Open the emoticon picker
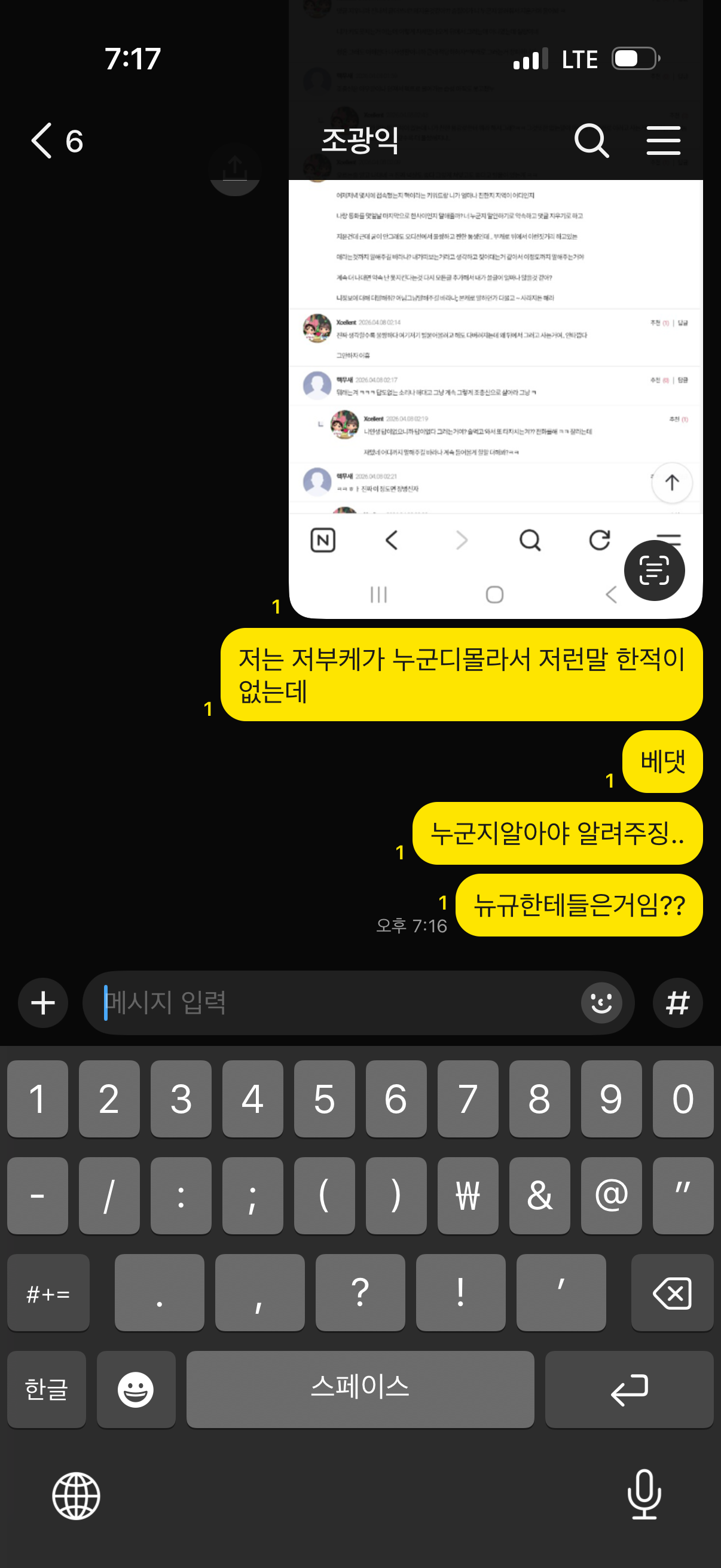 (601, 1002)
